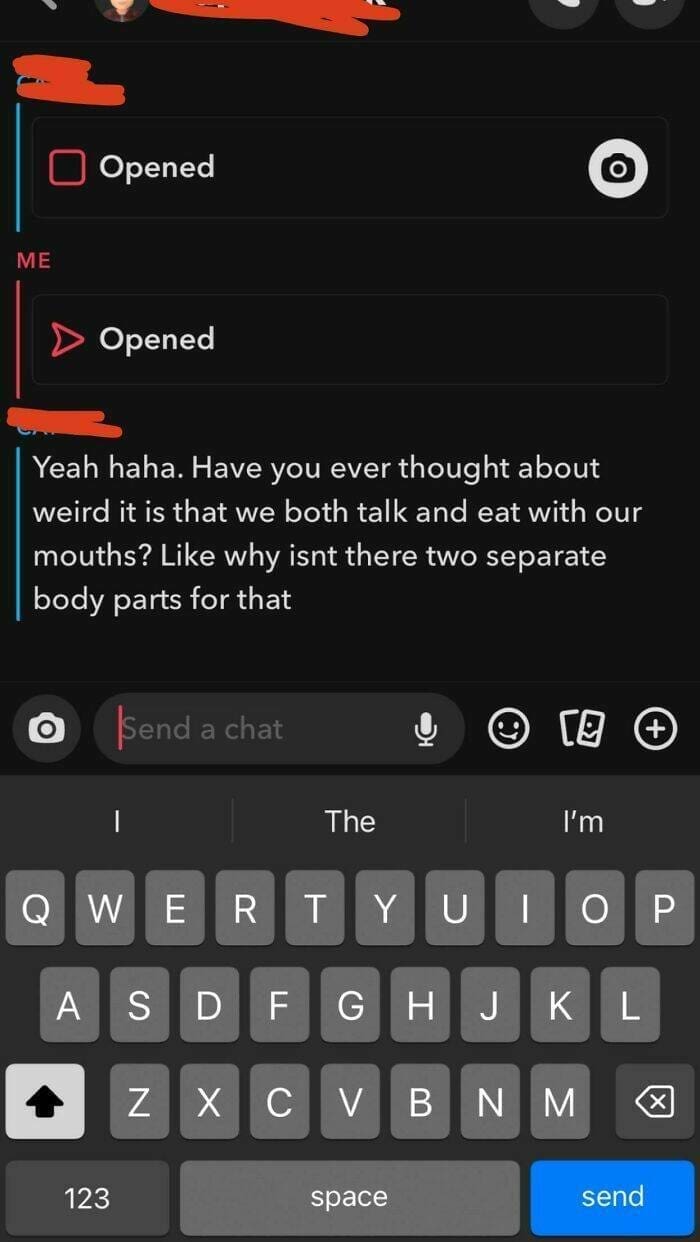Select the suggestion The

coord(349,821)
